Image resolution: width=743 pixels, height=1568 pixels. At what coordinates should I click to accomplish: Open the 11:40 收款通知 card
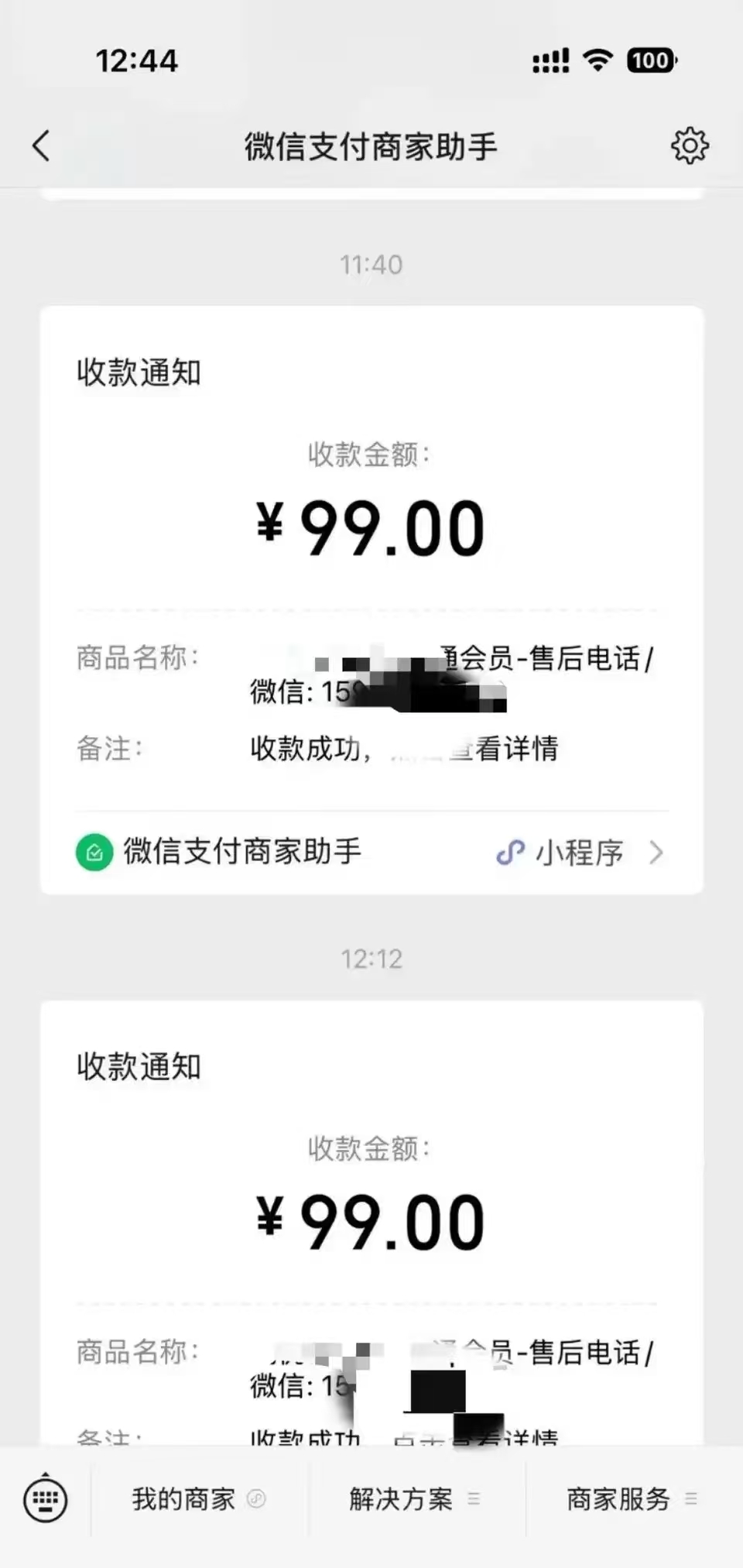point(371,527)
